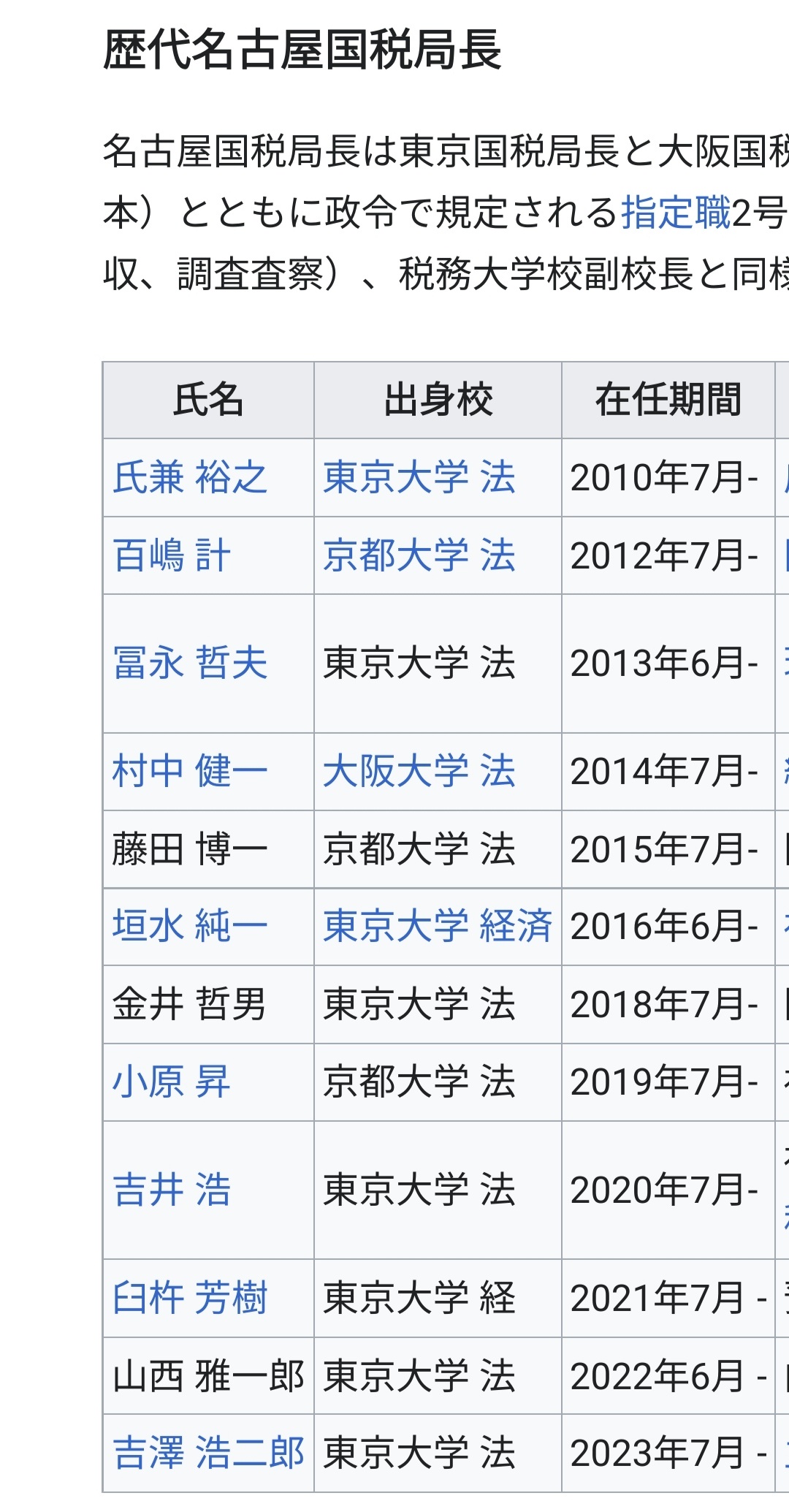Open the 村中 健一 article link

pyautogui.click(x=190, y=772)
